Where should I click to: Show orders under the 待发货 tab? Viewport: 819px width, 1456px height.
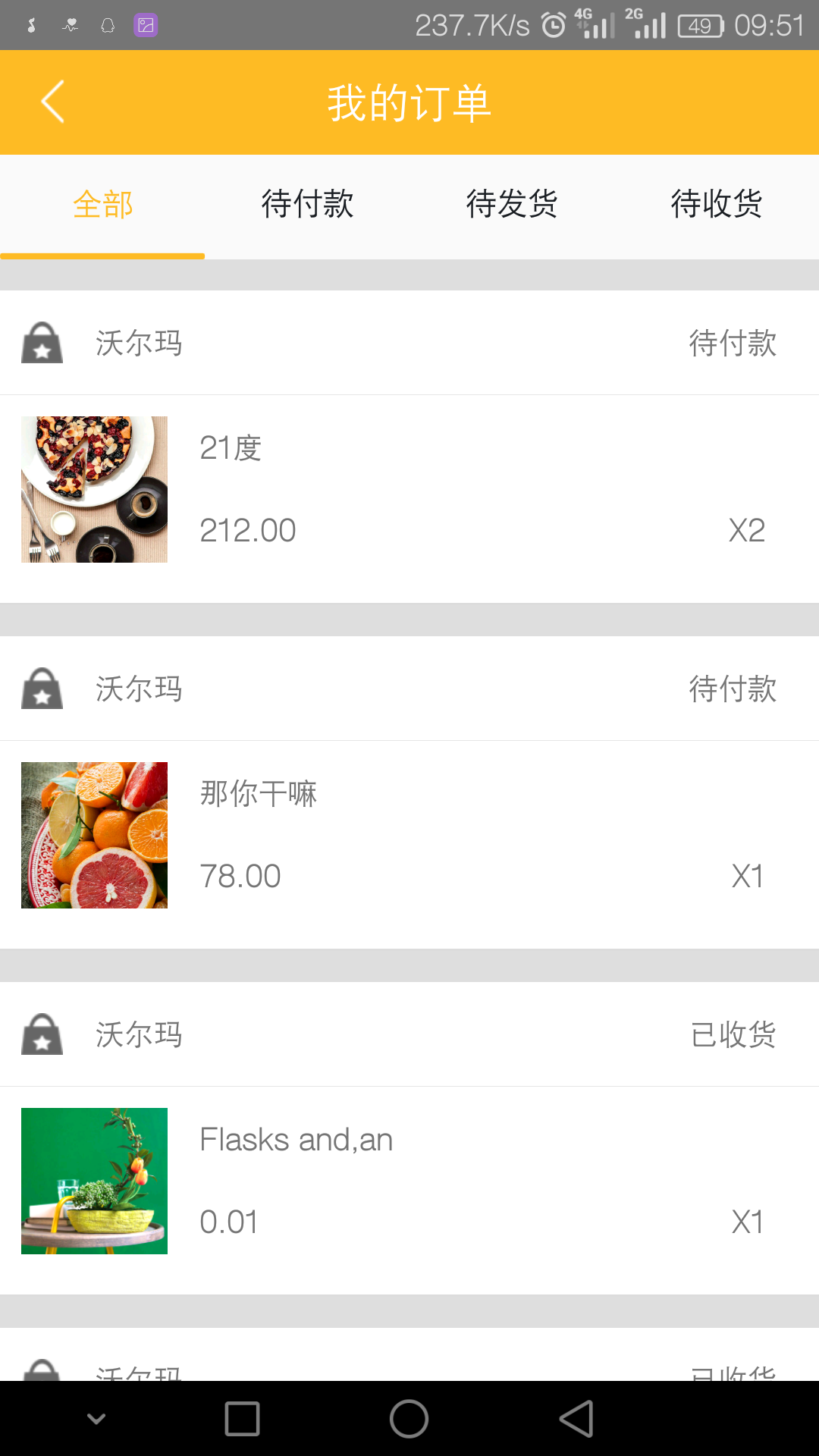pos(512,205)
